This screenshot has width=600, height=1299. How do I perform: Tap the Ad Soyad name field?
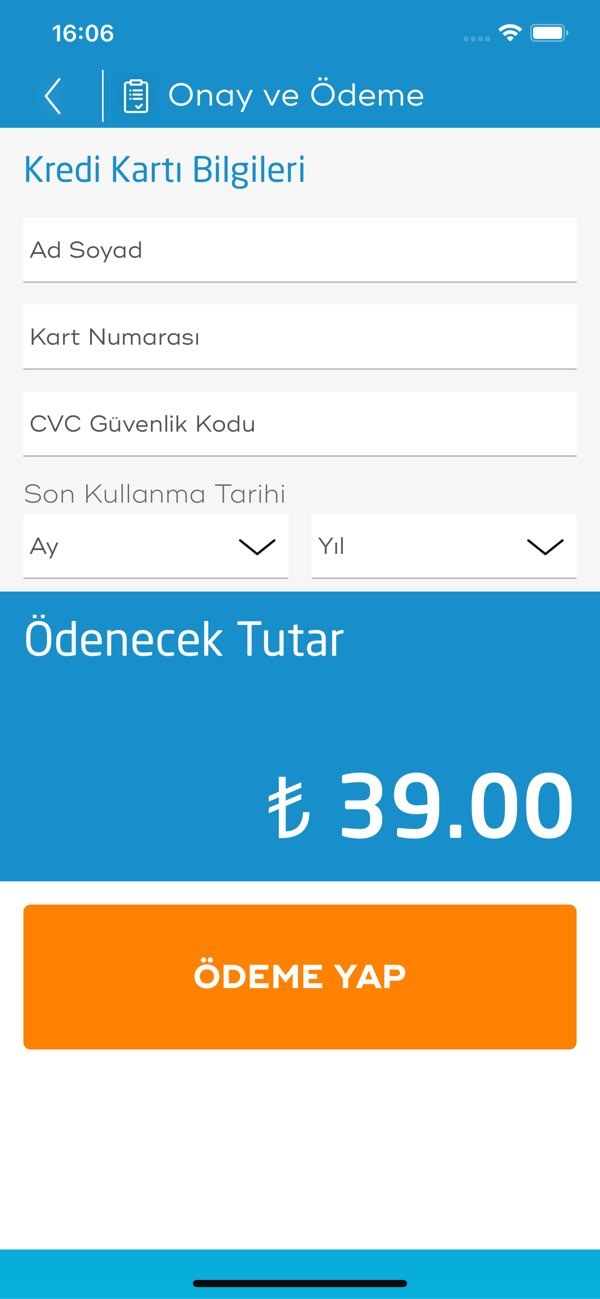[300, 250]
